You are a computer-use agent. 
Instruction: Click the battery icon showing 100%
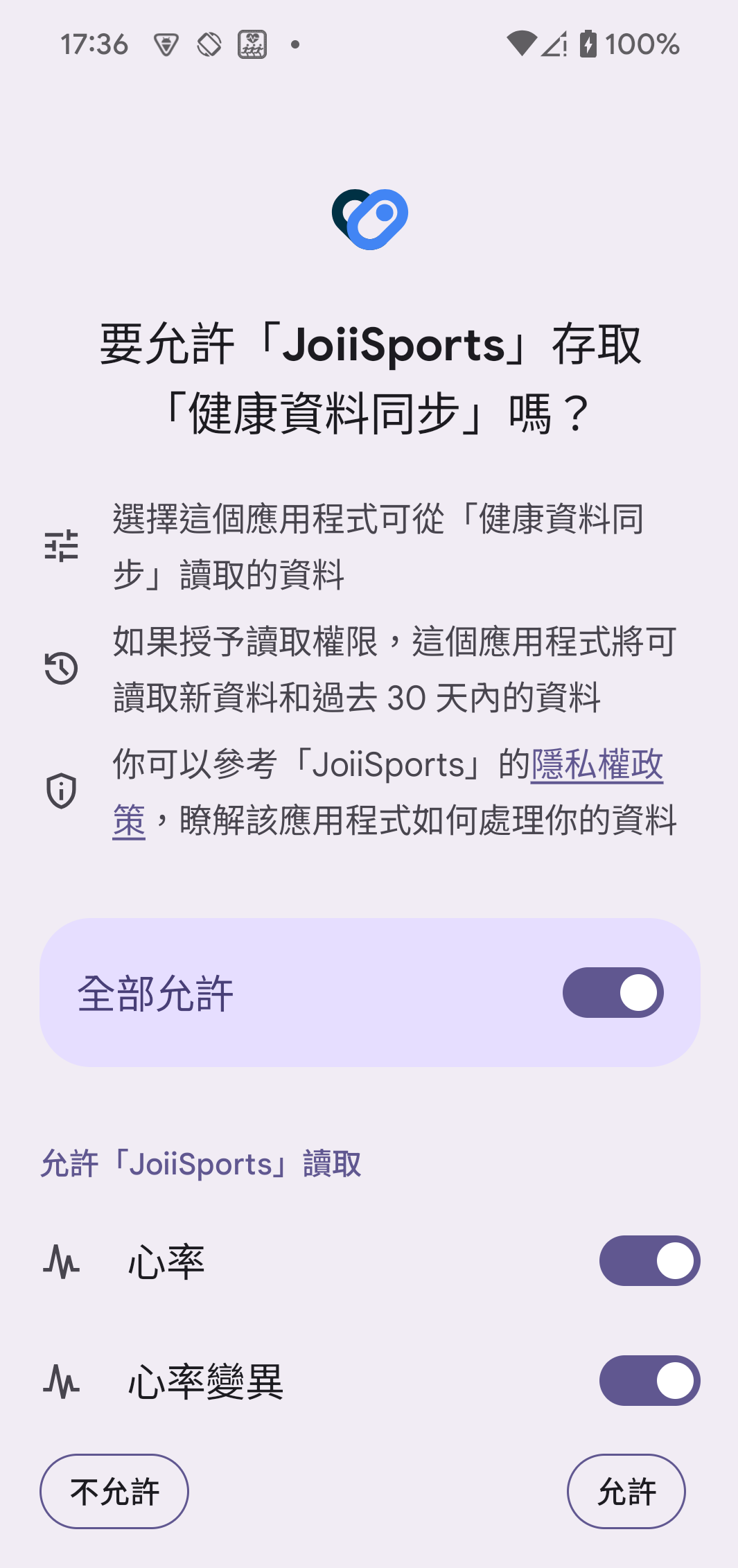(x=590, y=43)
